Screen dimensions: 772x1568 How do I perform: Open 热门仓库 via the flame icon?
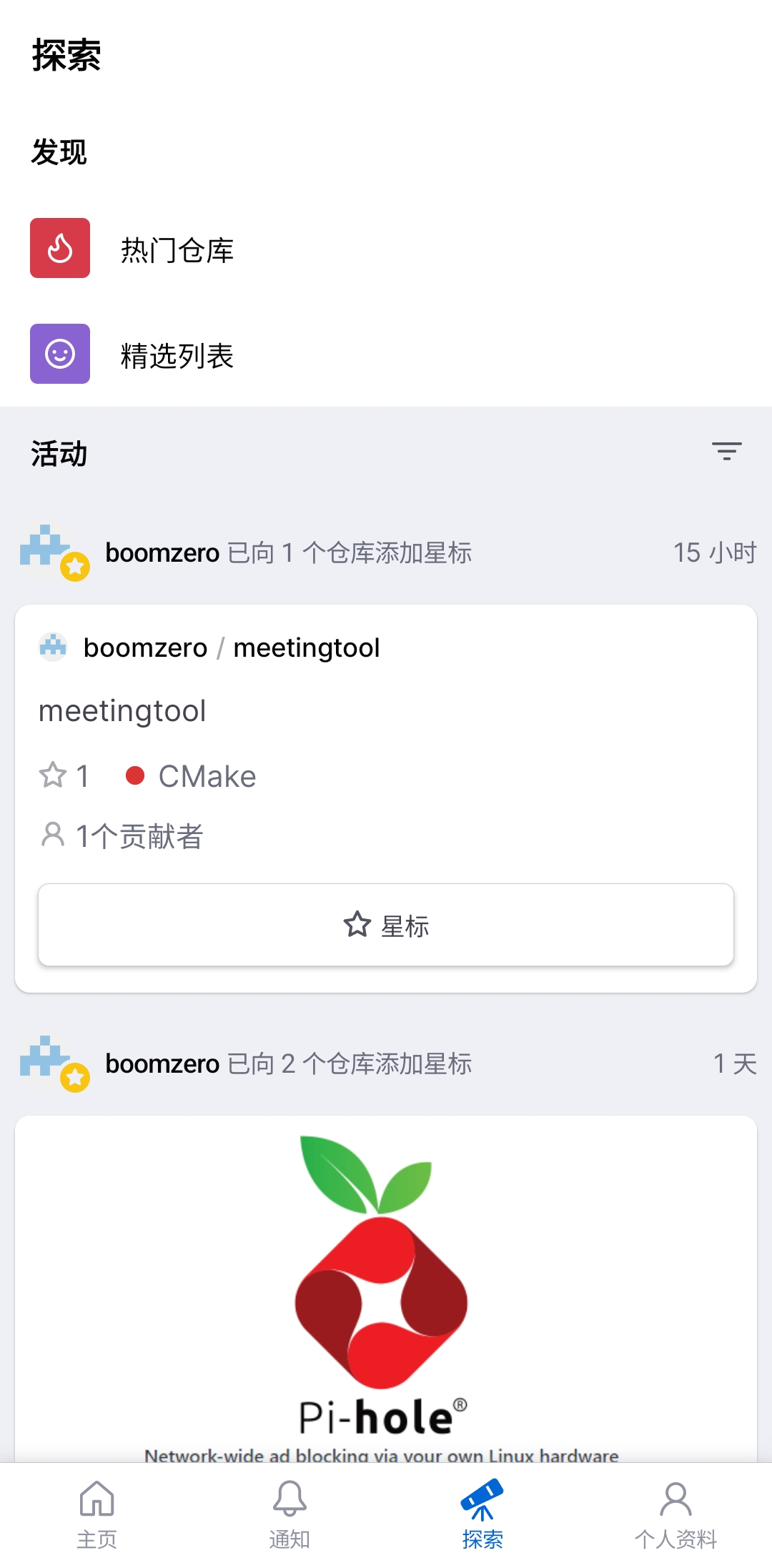pos(59,249)
